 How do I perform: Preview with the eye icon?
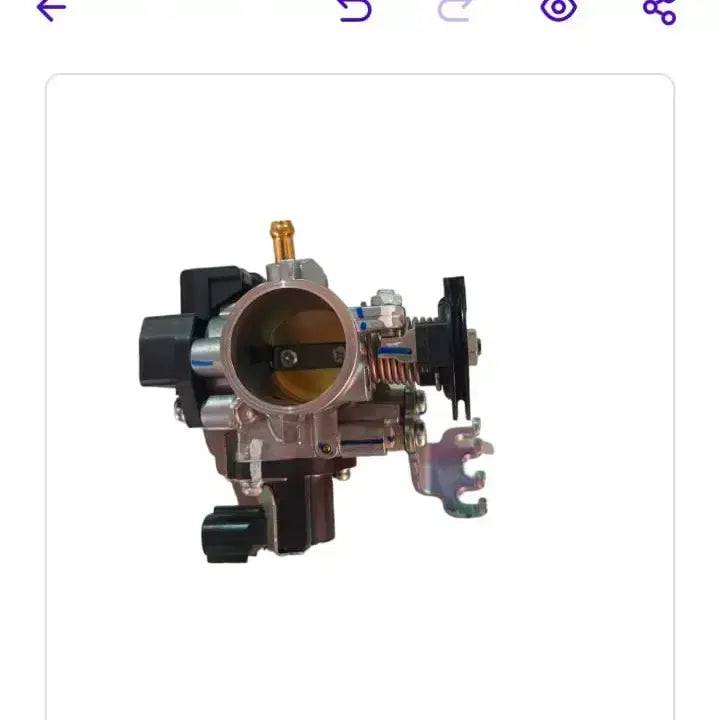559,9
